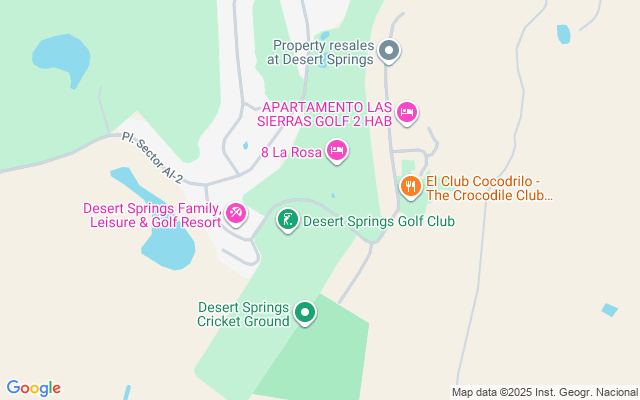
Task: Open the Desert Springs Golf Club marker
Action: tap(287, 220)
